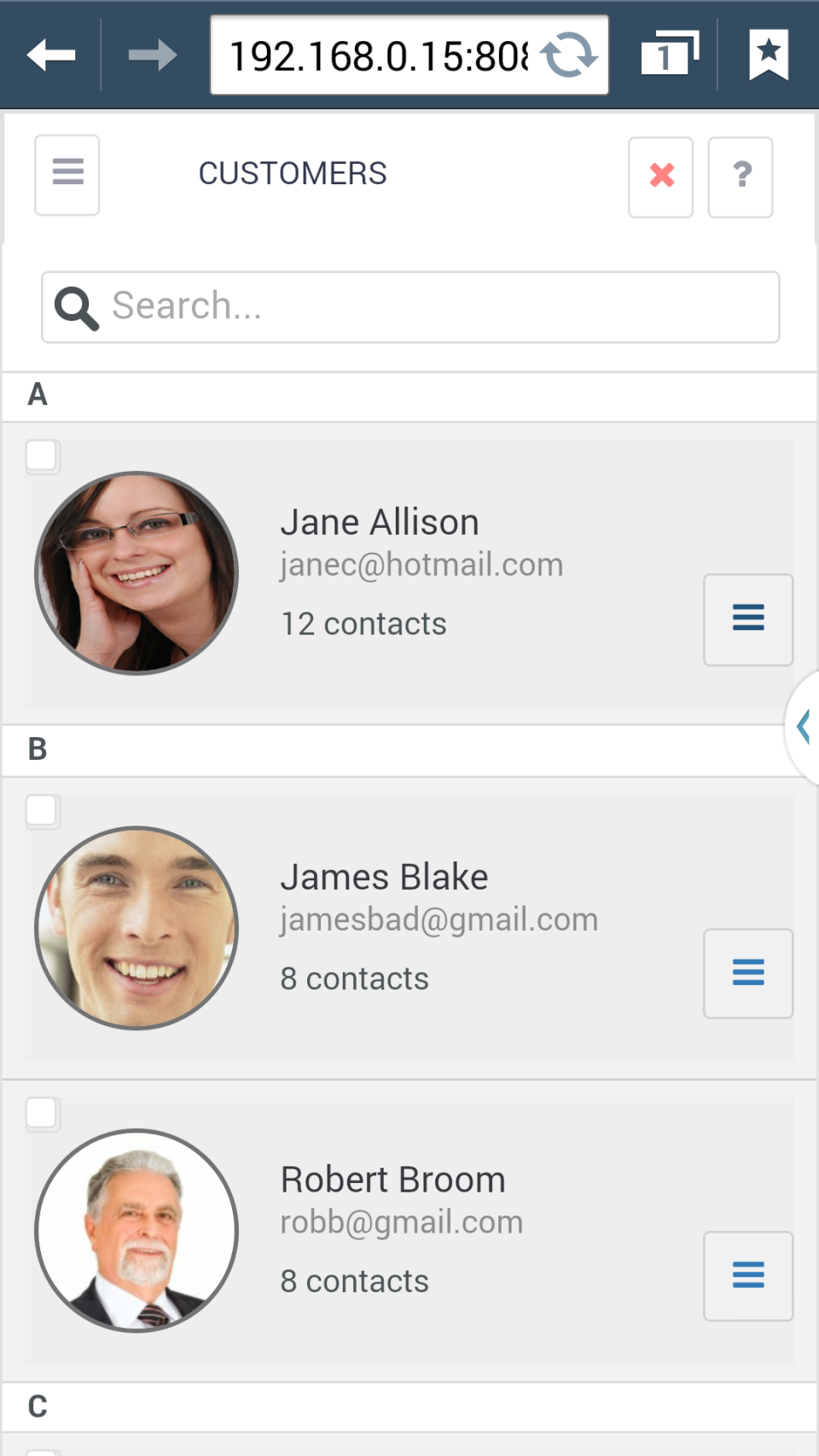Expand the side panel using the chevron
The width and height of the screenshot is (819, 1456).
click(803, 727)
